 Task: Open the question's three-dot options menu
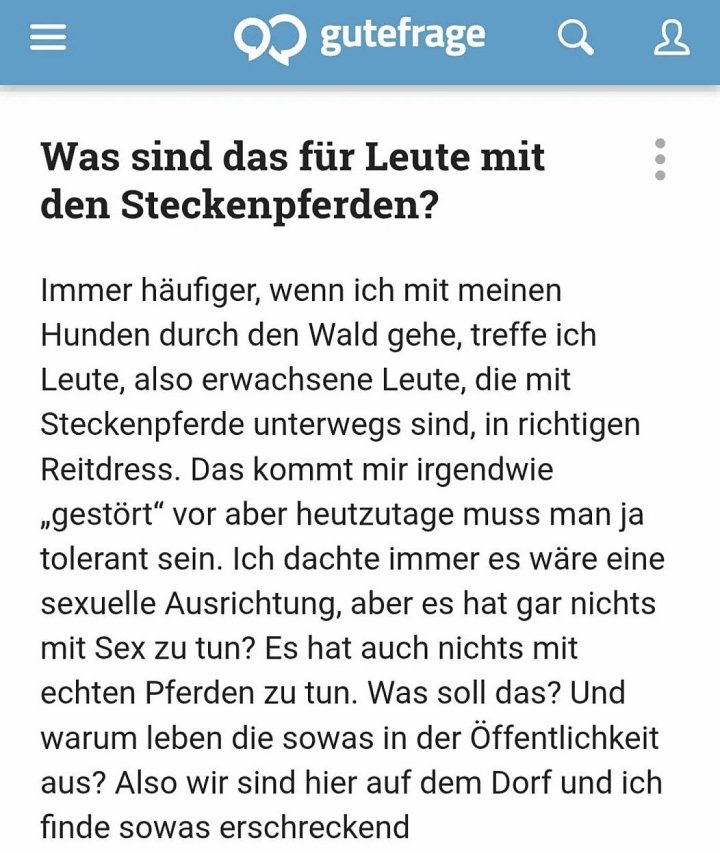[x=659, y=160]
